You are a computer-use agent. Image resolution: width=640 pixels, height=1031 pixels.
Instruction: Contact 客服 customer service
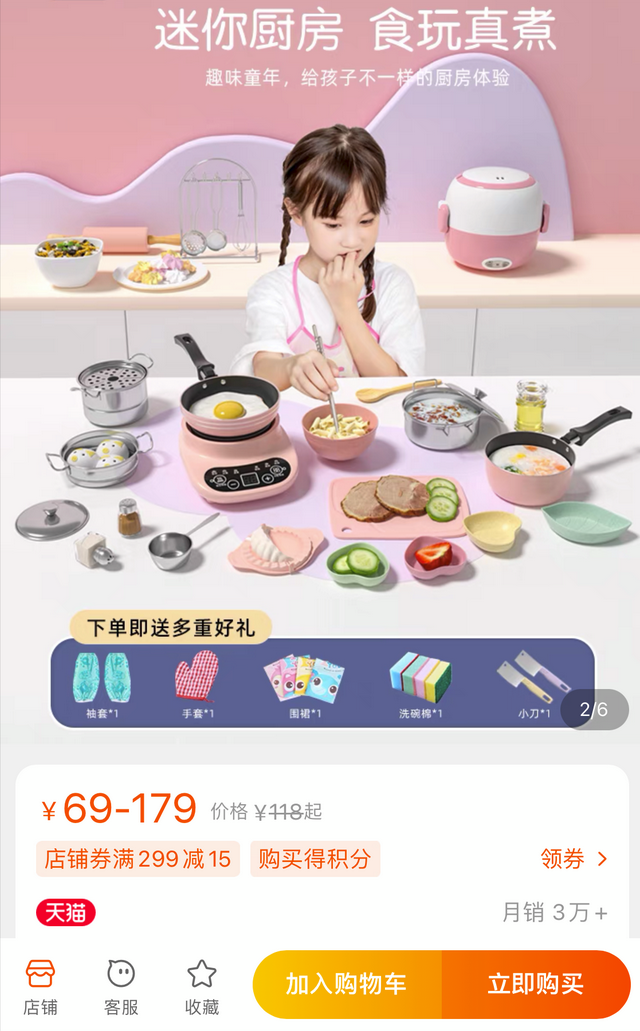tap(121, 985)
